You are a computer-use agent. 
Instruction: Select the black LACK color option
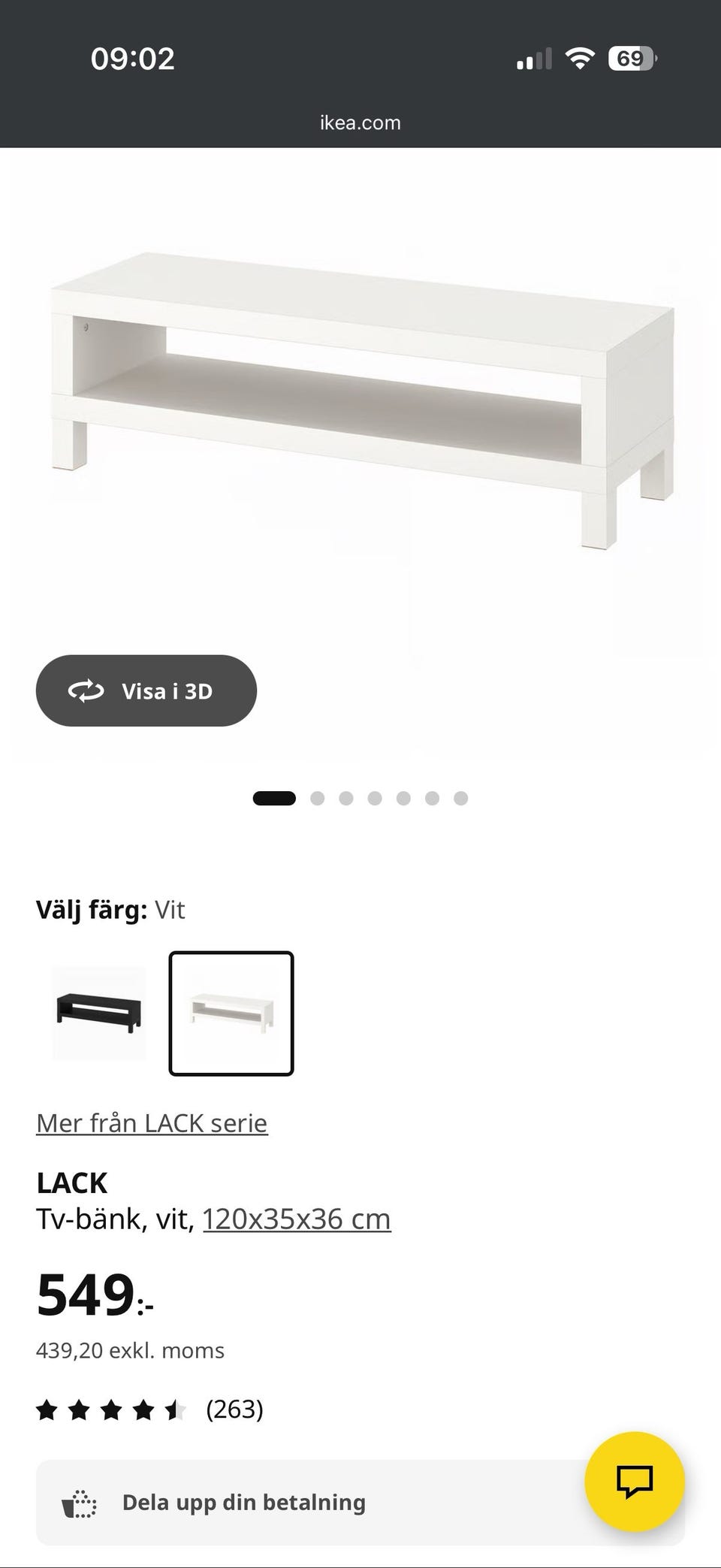click(98, 1015)
